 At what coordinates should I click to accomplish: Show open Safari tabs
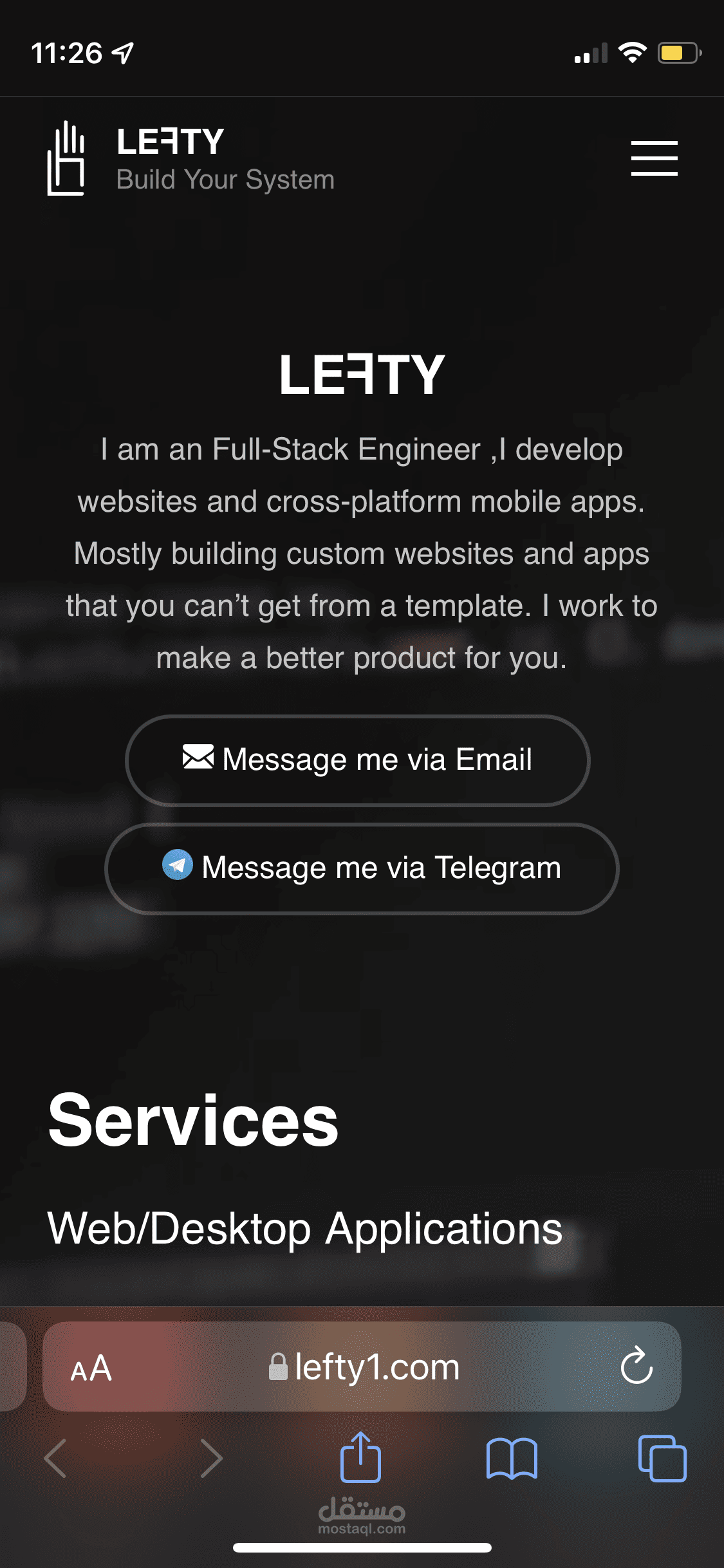[x=662, y=1458]
